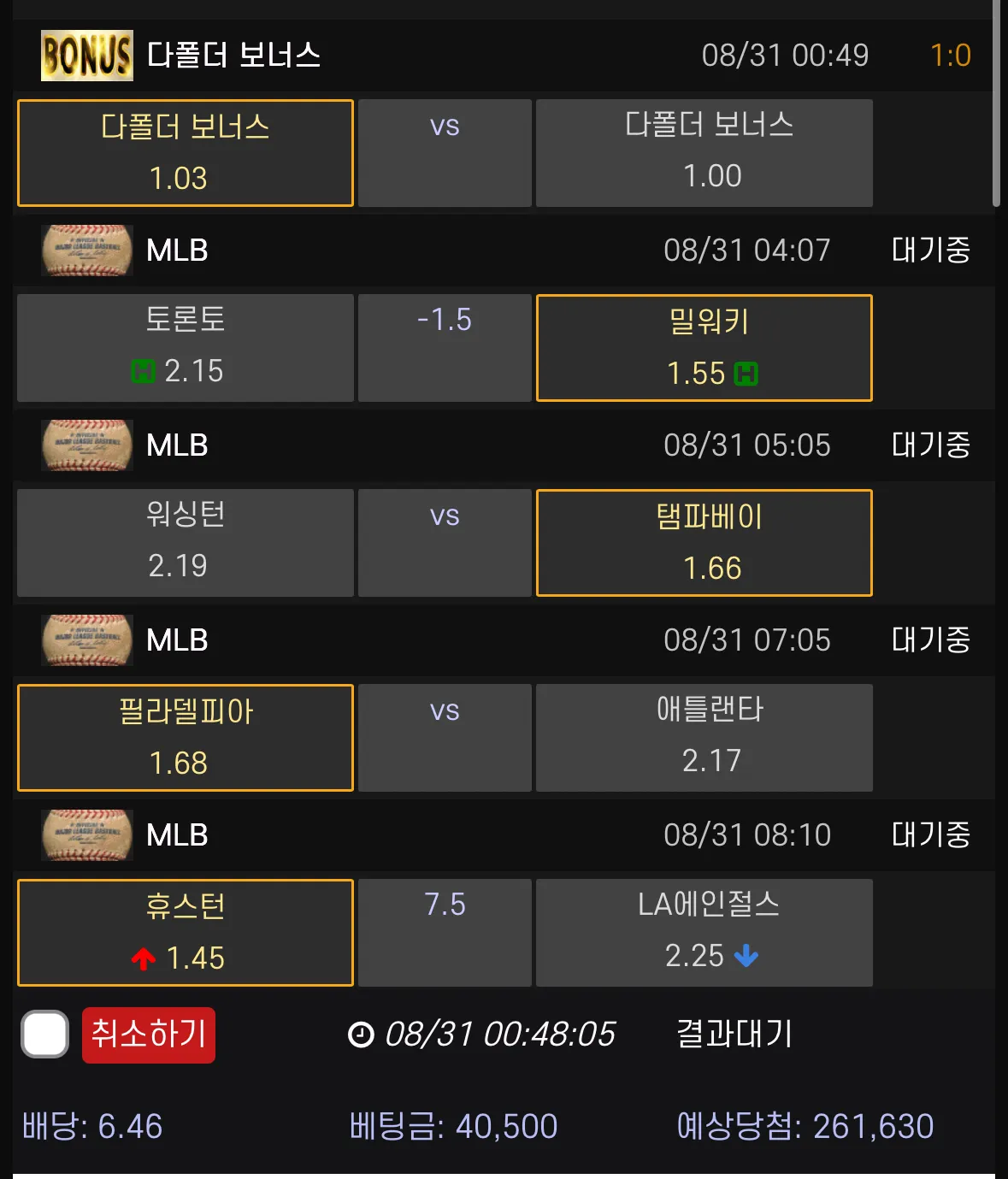Cancel the bet with 취소하기
This screenshot has width=1008, height=1179.
pyautogui.click(x=149, y=1035)
